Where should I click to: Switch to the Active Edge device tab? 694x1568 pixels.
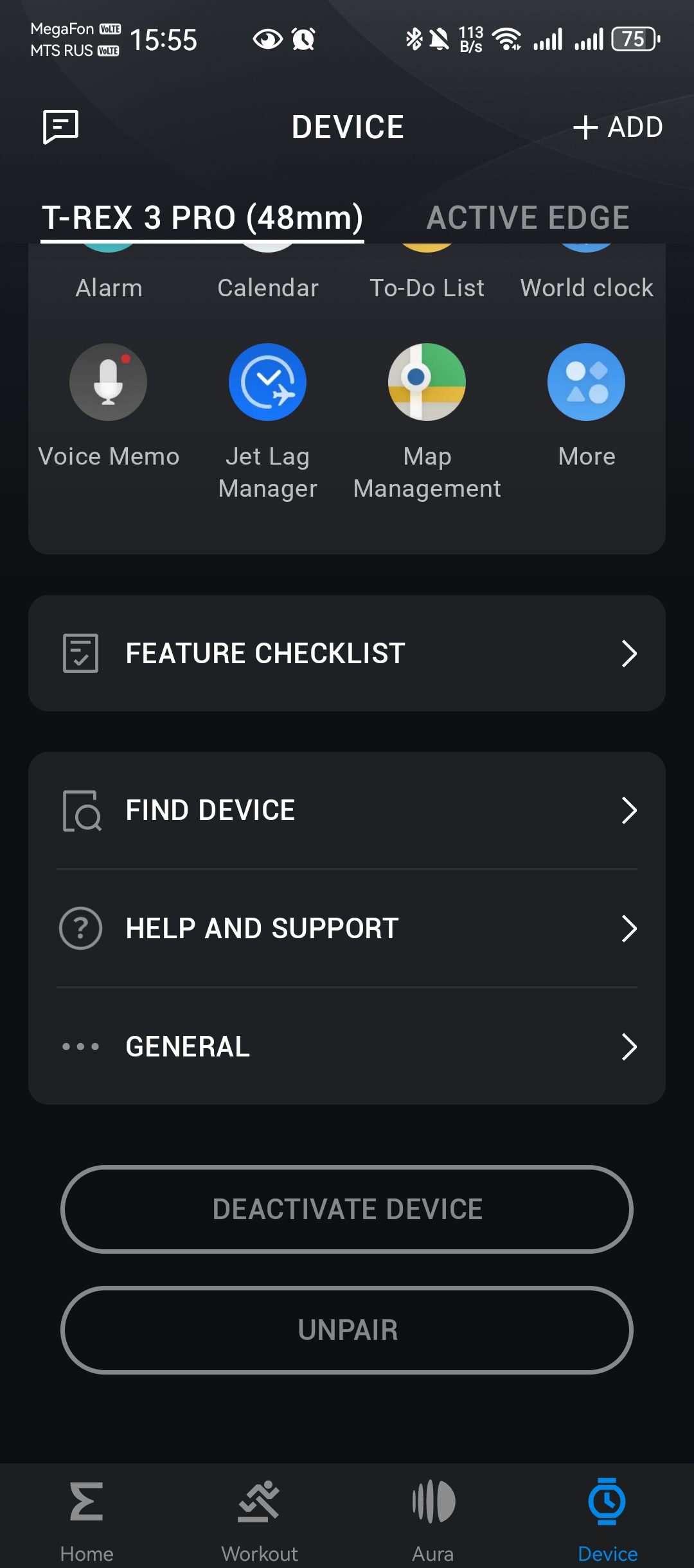(528, 218)
